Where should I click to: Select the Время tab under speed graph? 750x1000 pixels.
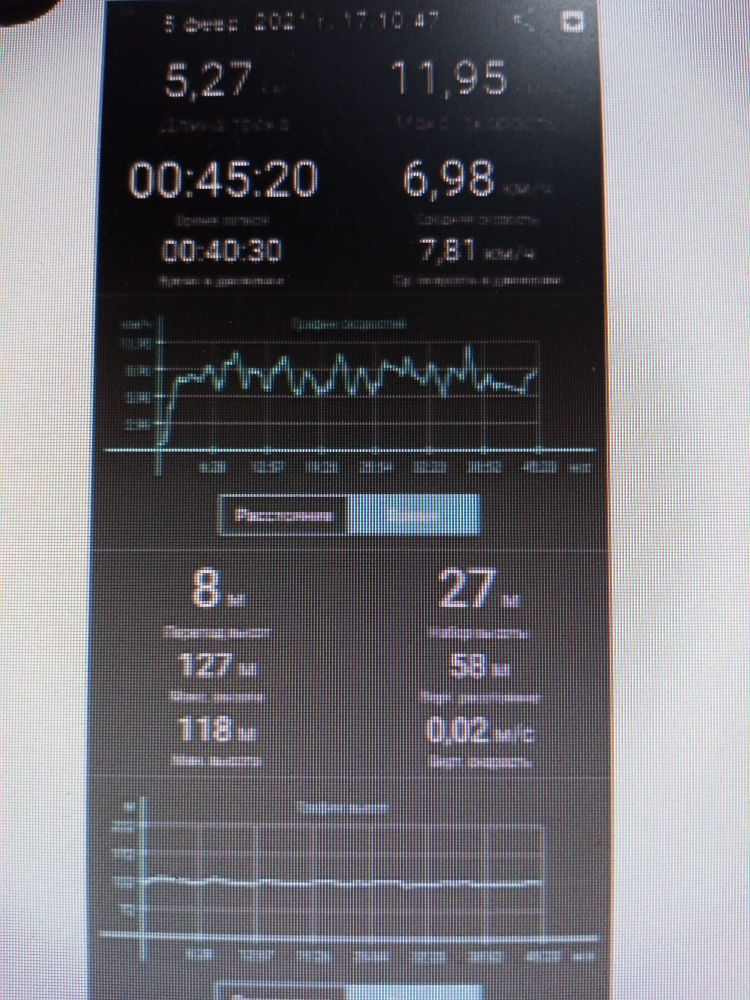click(x=415, y=516)
